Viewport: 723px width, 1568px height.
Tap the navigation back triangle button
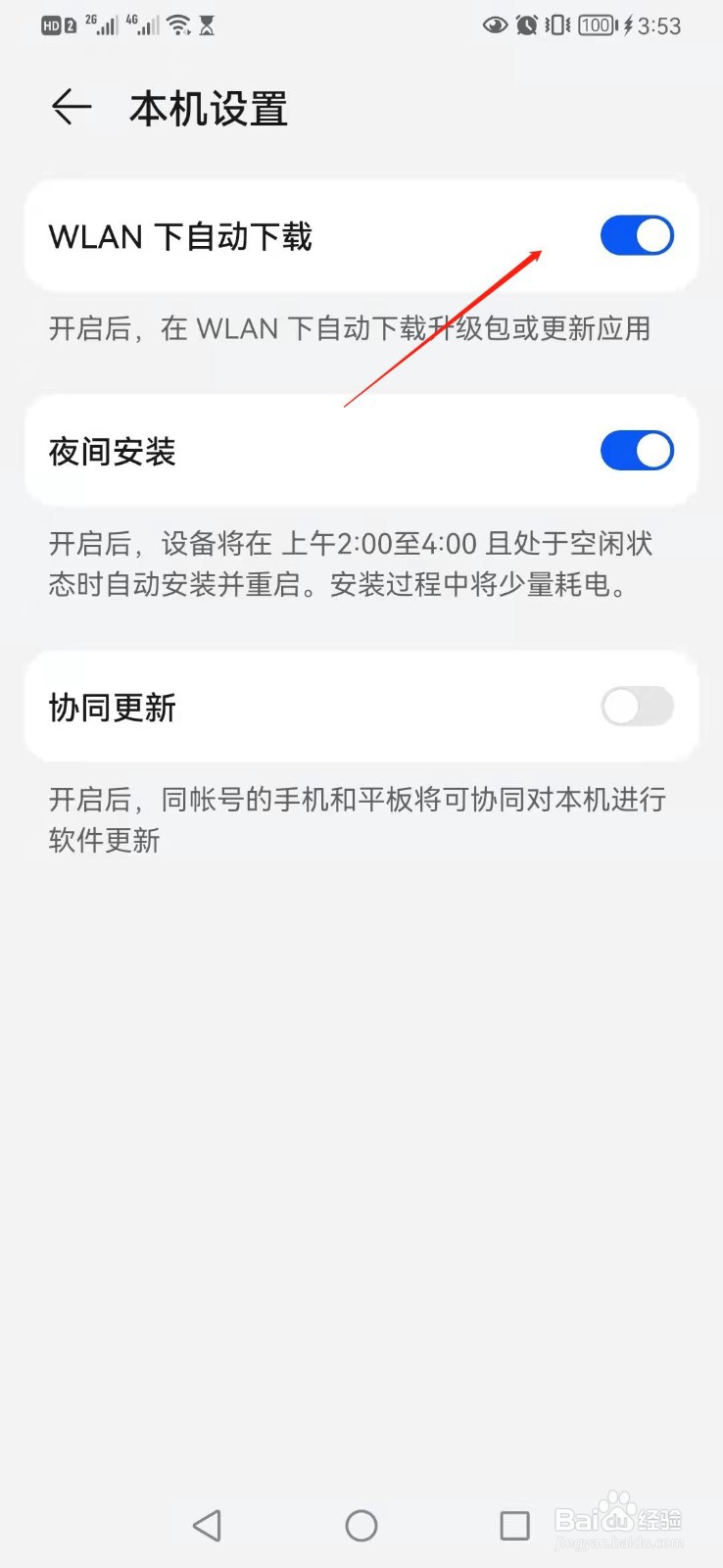pyautogui.click(x=207, y=1525)
